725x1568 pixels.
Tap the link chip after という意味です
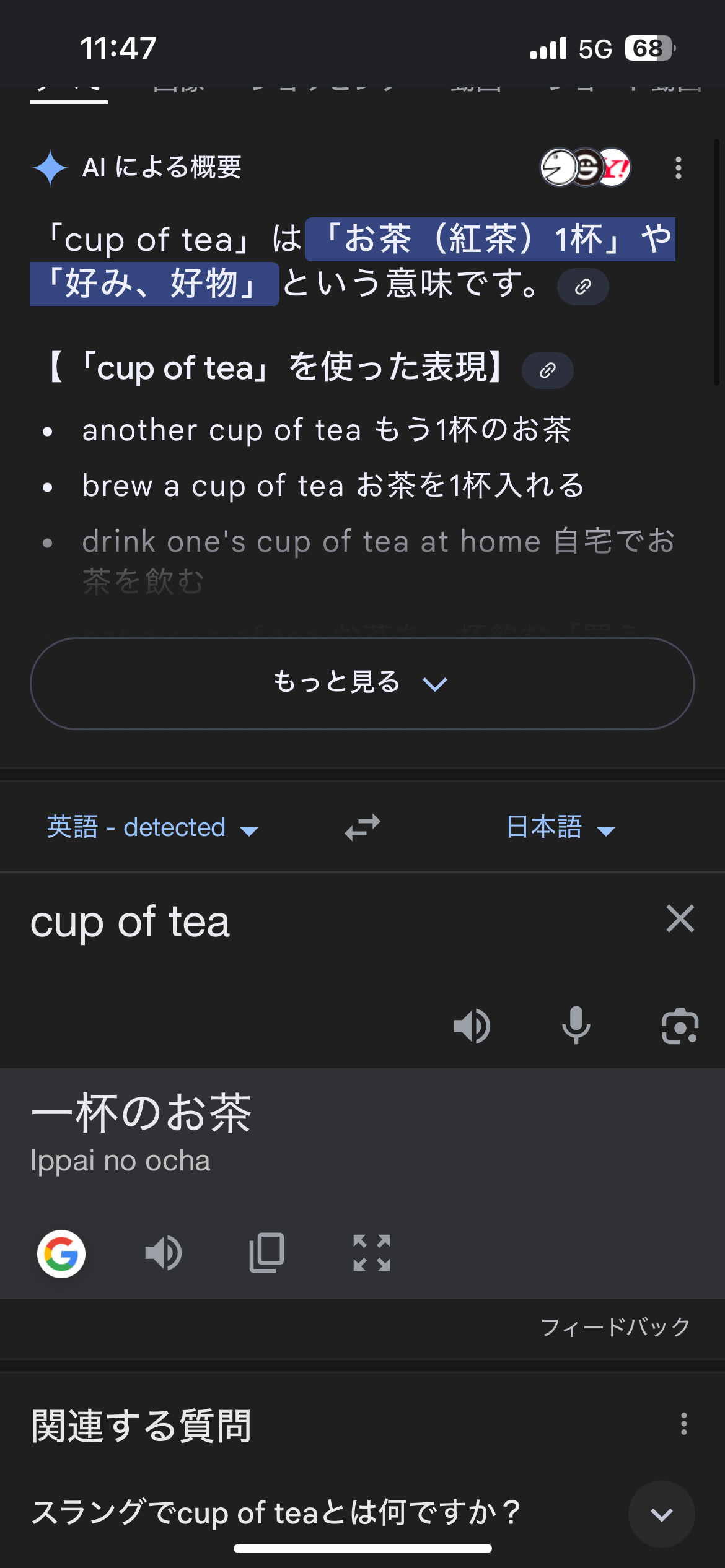coord(582,287)
